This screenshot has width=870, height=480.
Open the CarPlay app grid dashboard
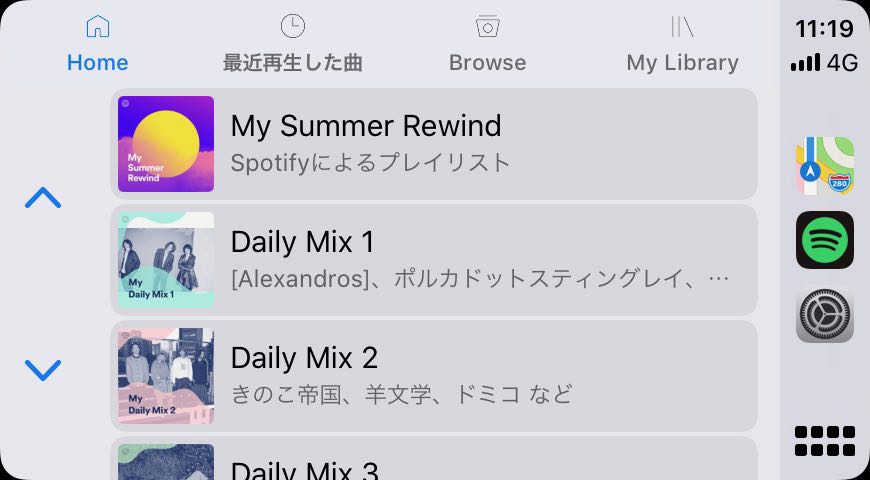pos(825,441)
